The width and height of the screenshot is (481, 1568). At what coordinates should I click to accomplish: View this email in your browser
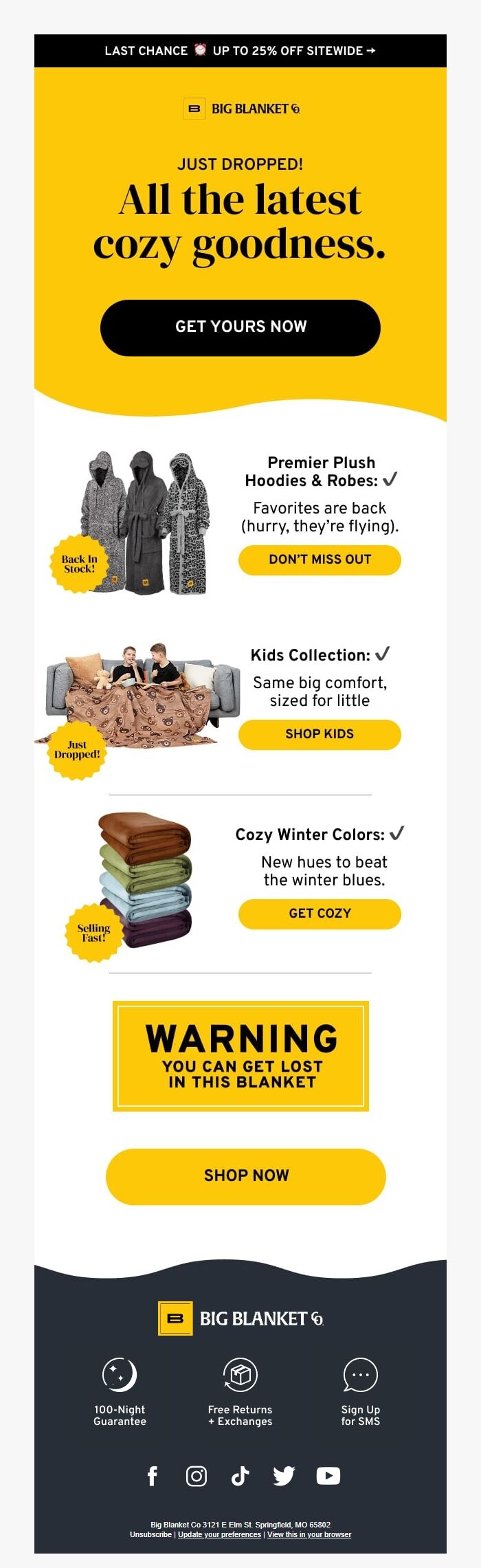coord(309,1535)
